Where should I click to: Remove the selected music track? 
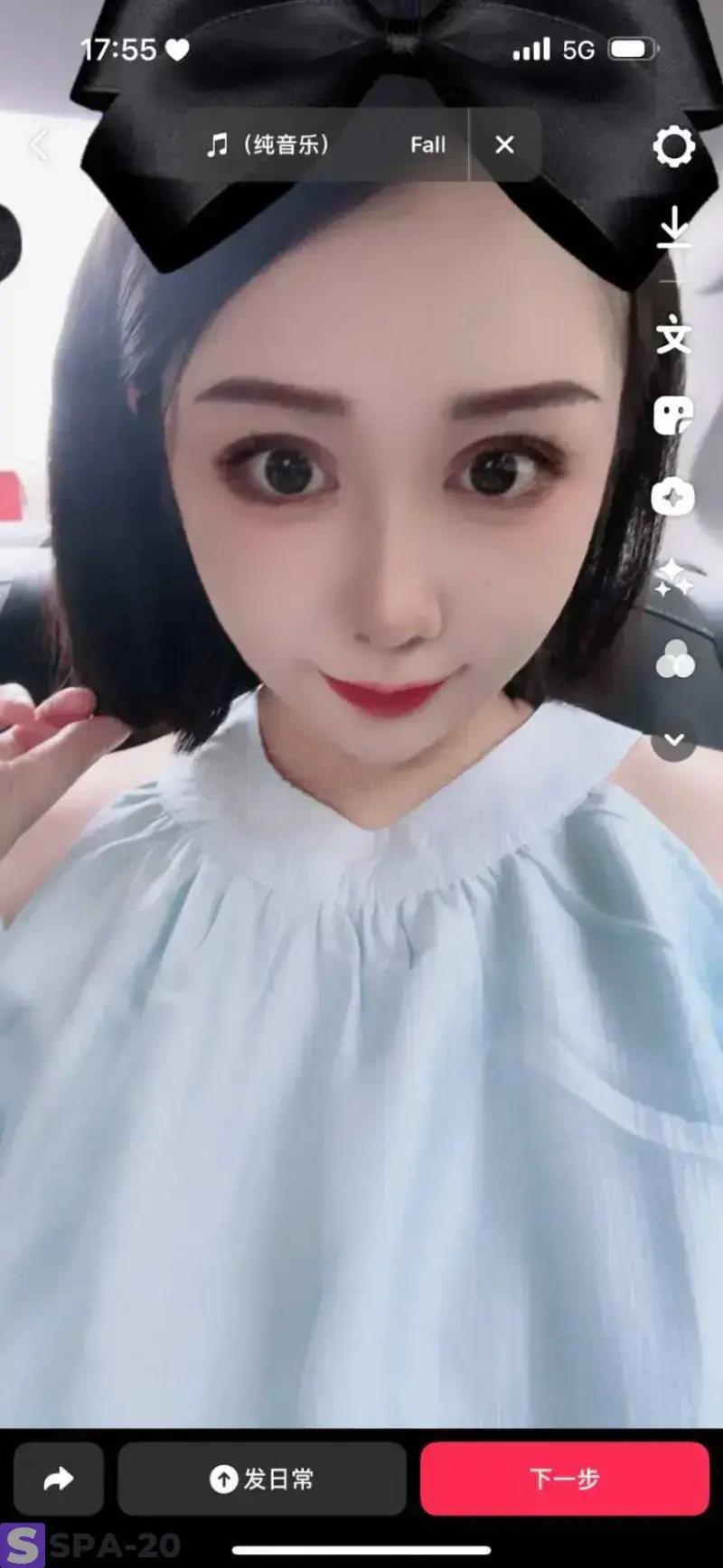[504, 145]
